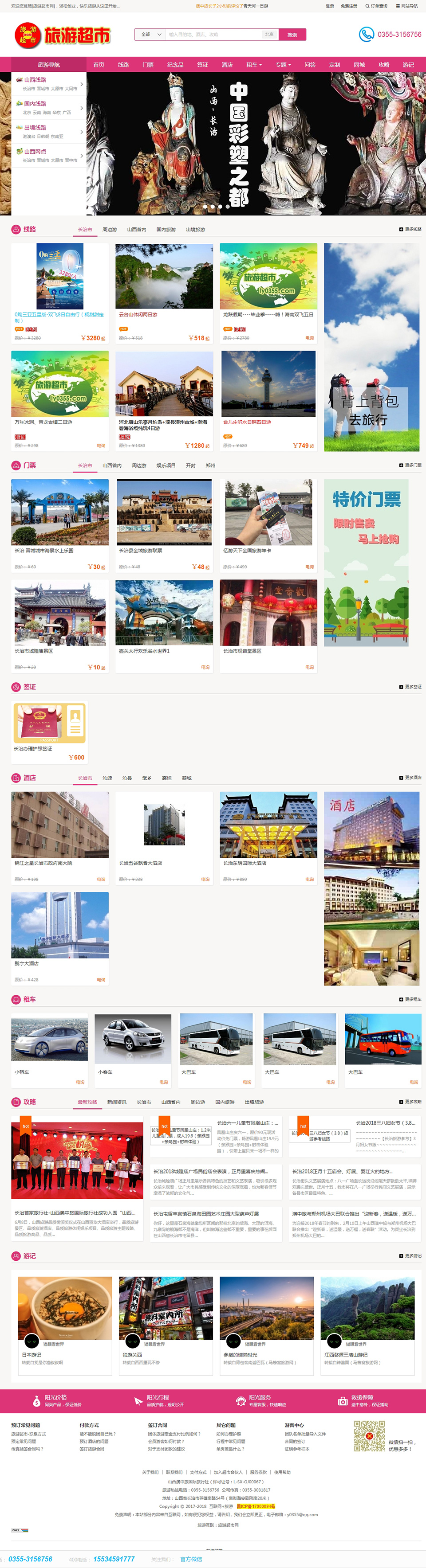This screenshot has width=426, height=1568.
Task: Open the 云台山休闲两日游 route card
Action: (164, 292)
